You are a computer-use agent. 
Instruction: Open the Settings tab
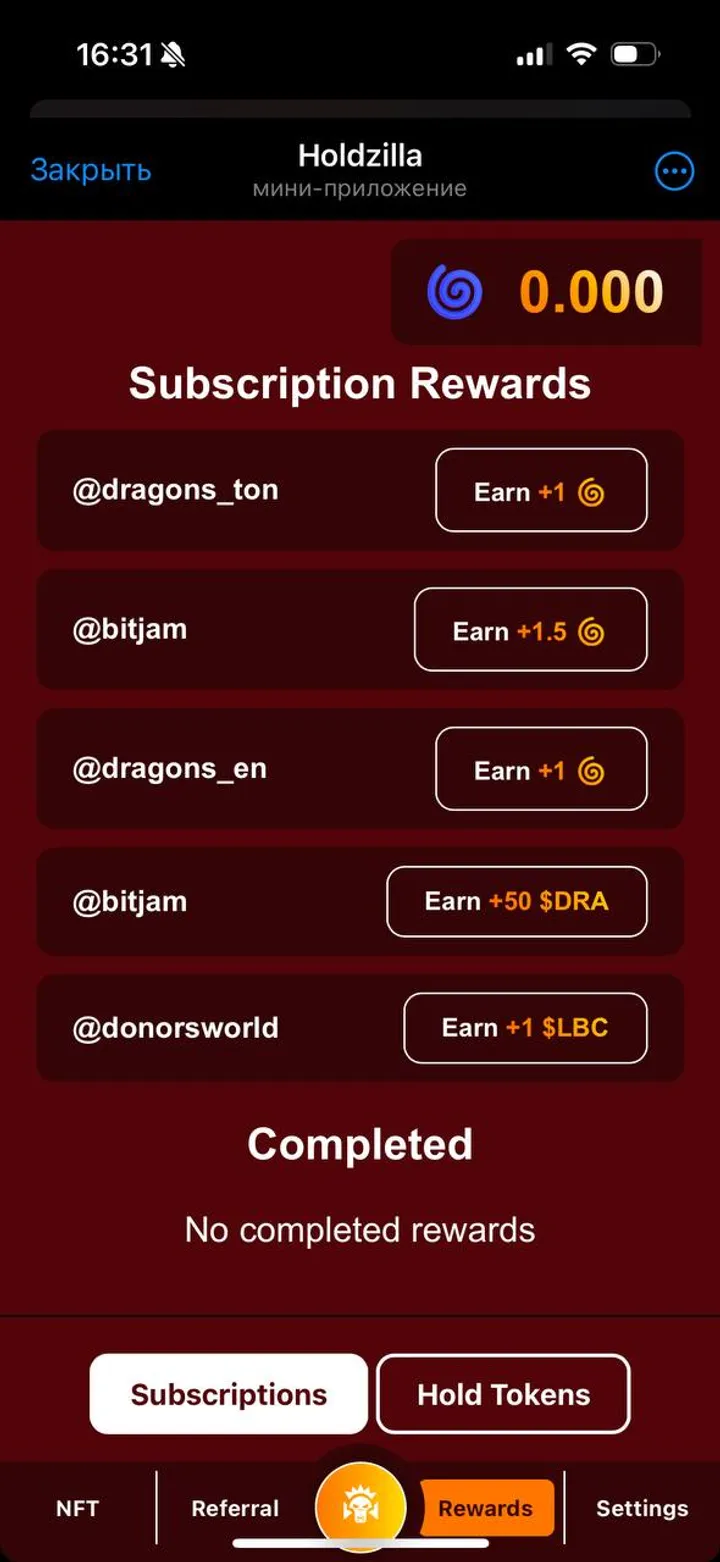(642, 1508)
